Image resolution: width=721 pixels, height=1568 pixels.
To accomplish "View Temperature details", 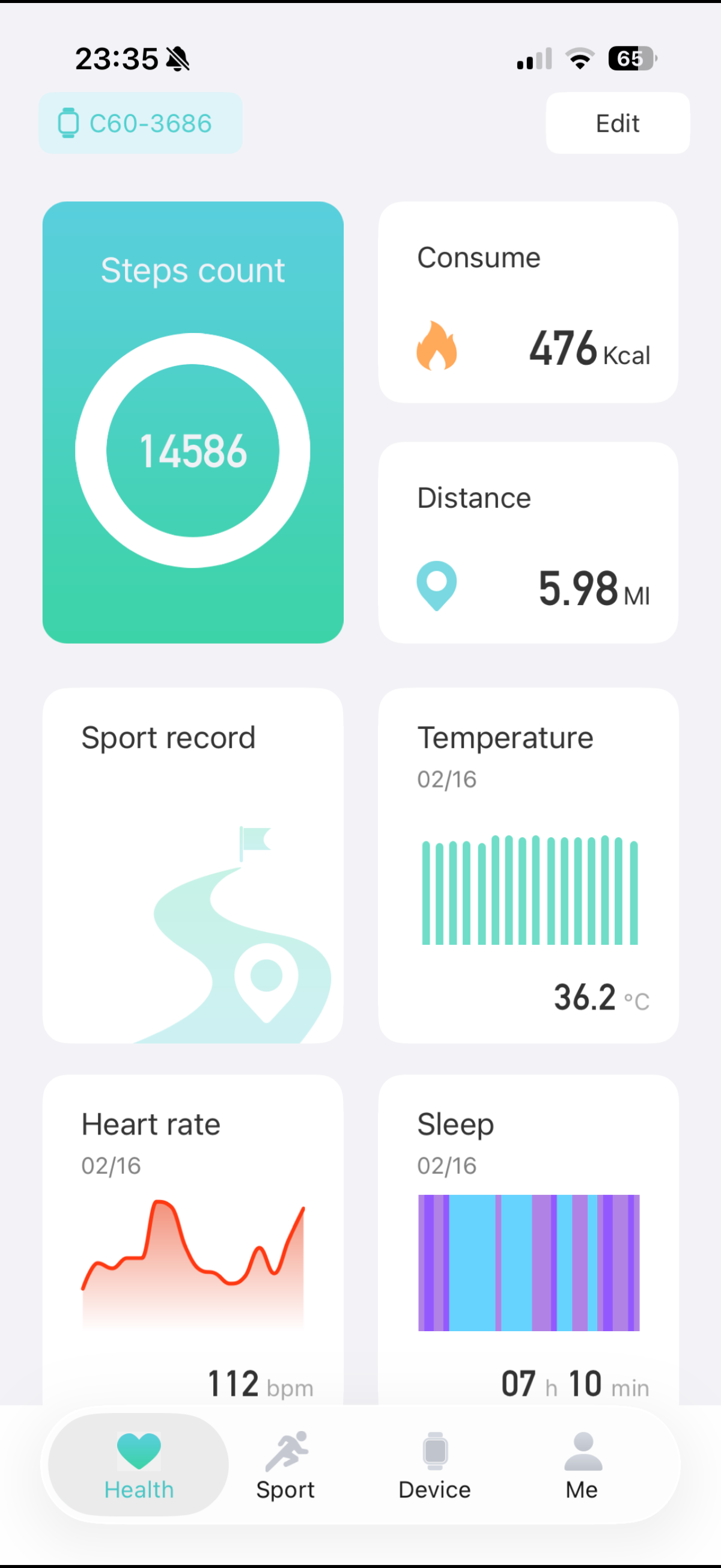I will [x=528, y=865].
